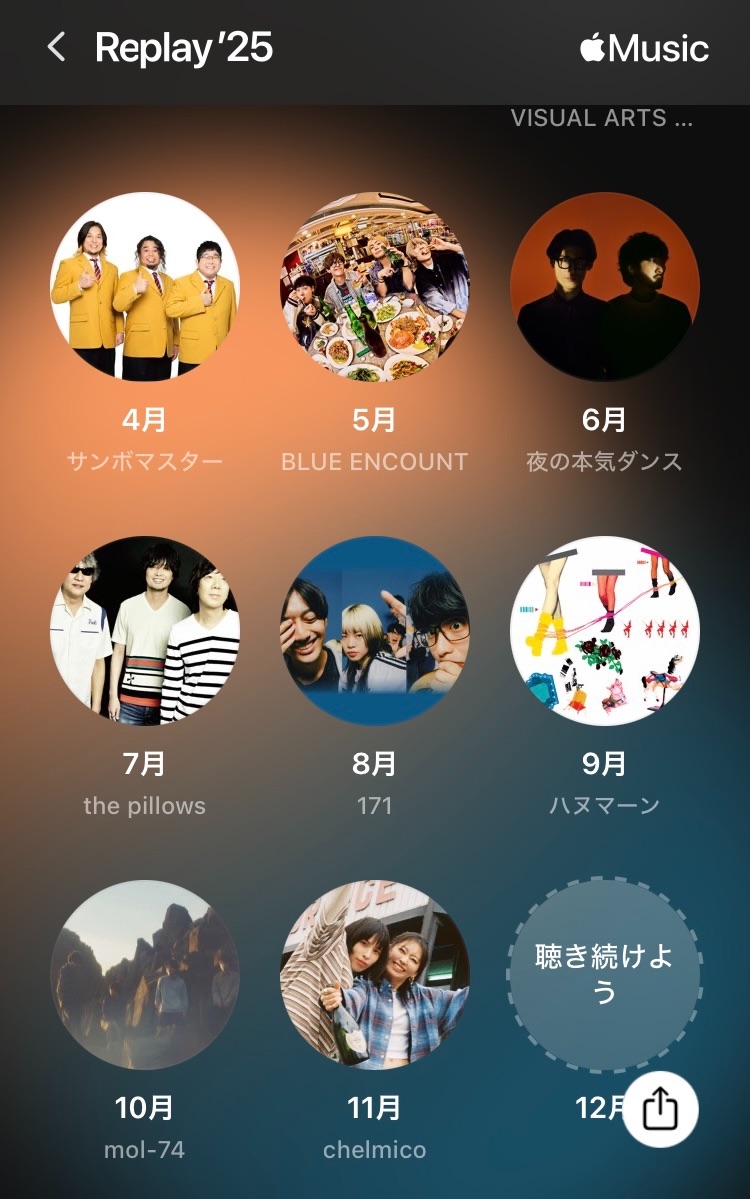Share this Replay with the share button
Screen dimensions: 750x1199
[661, 1110]
